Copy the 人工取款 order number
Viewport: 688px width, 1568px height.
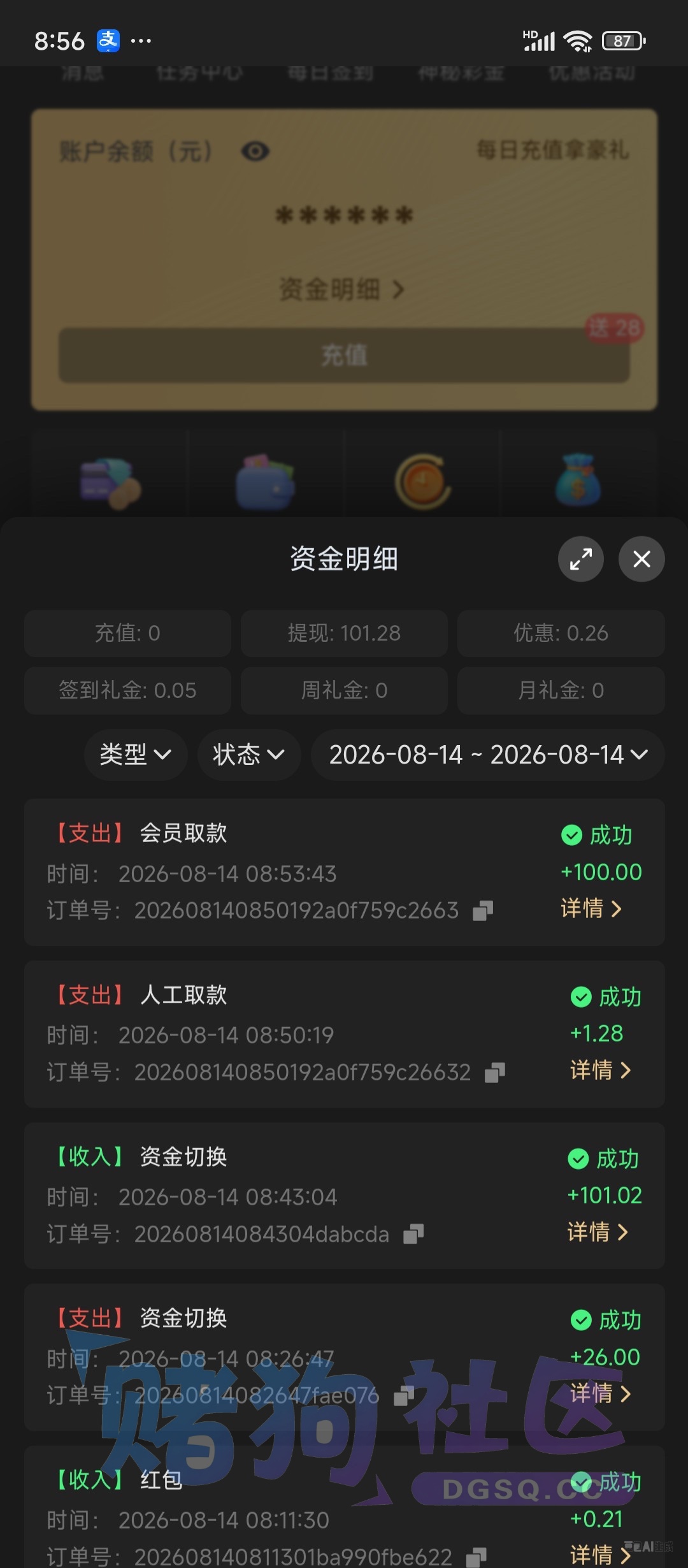coord(495,1073)
